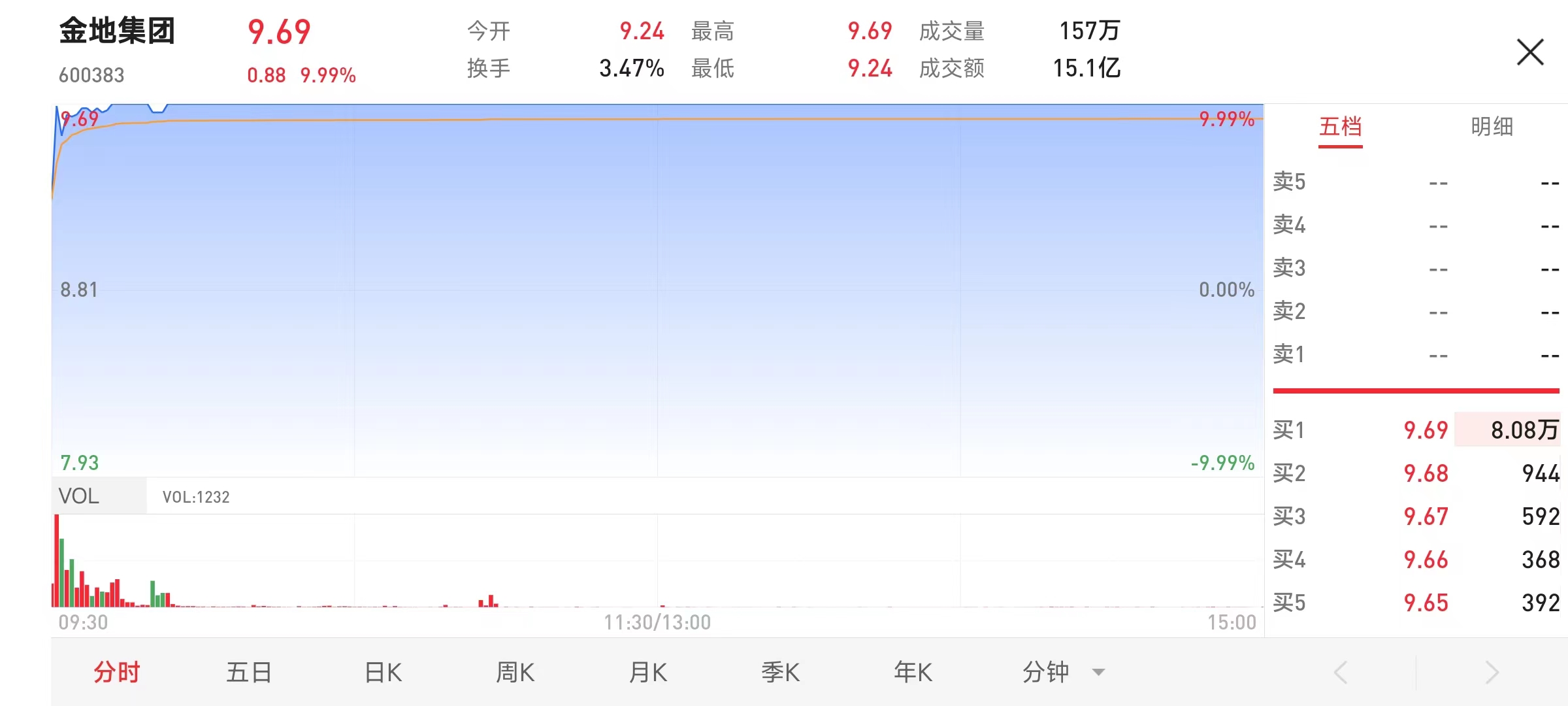Go to the previous stock arrow

1341,672
